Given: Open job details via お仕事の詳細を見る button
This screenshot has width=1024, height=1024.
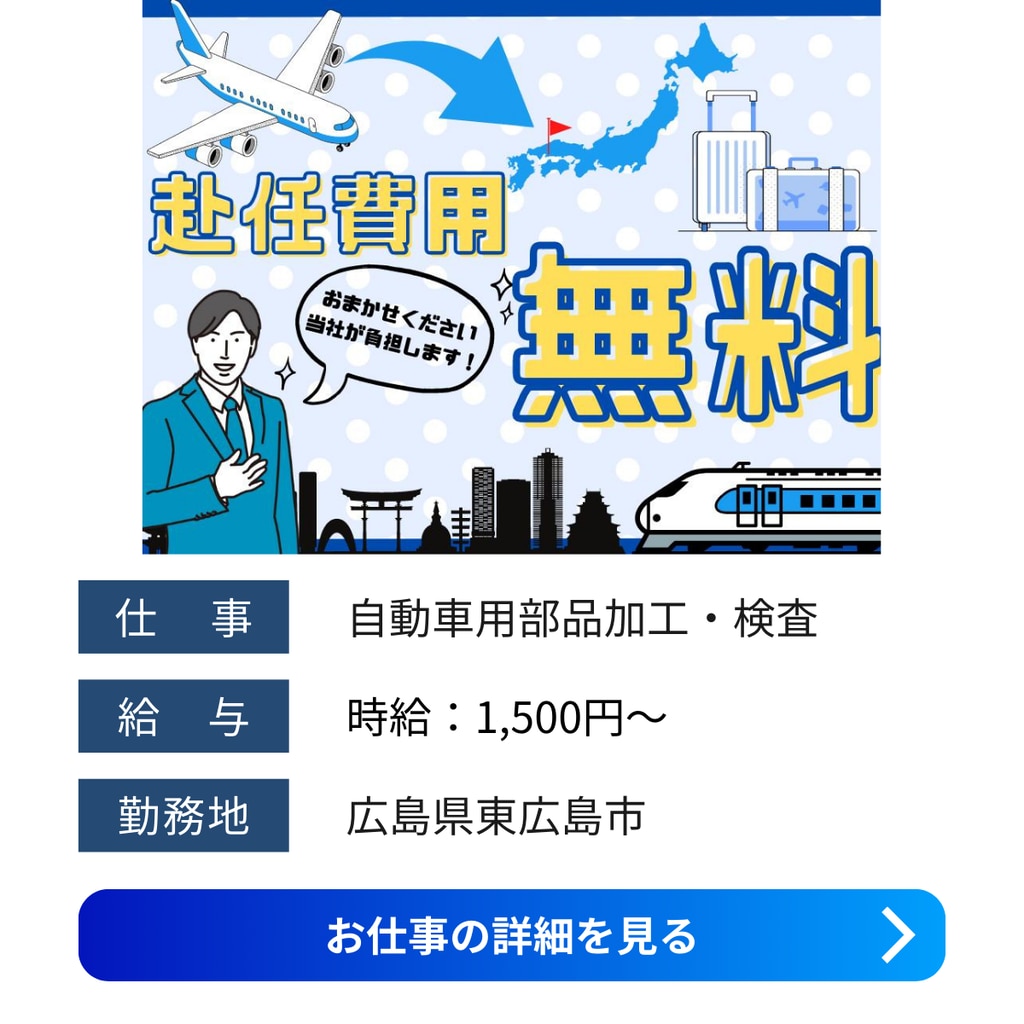Looking at the screenshot, I should [511, 934].
